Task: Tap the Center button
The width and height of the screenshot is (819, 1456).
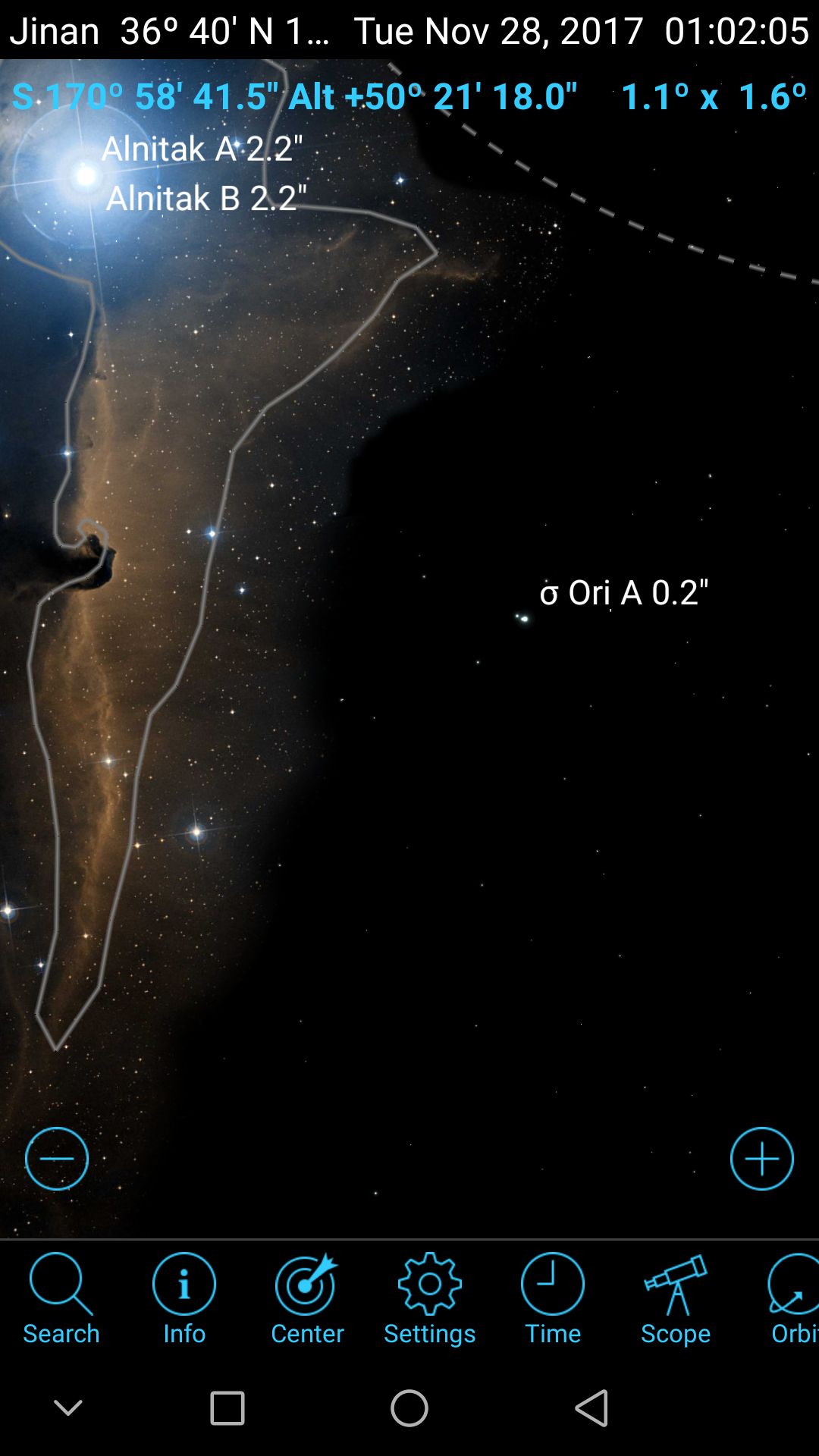Action: [x=306, y=1298]
